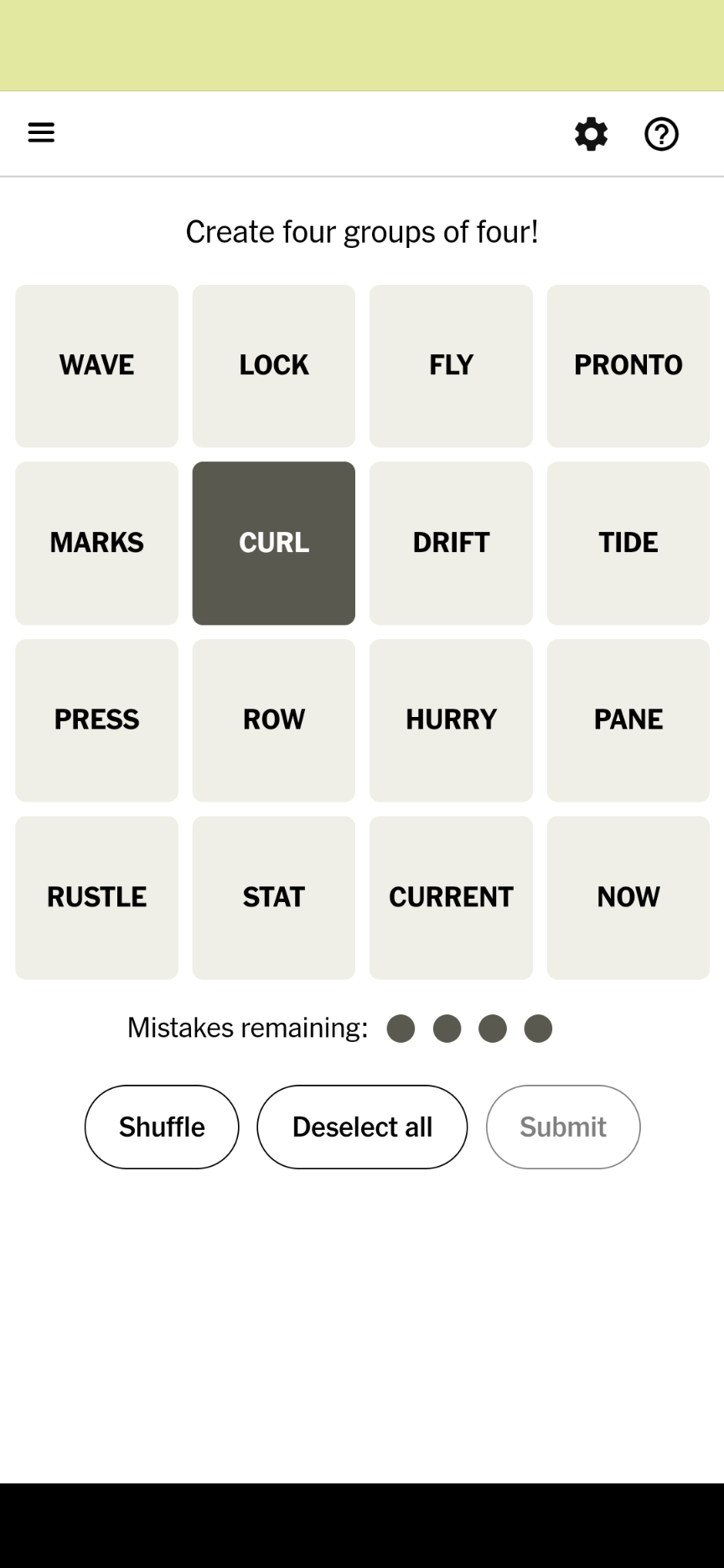Select the PANE tile
This screenshot has width=724, height=1568.
(628, 720)
